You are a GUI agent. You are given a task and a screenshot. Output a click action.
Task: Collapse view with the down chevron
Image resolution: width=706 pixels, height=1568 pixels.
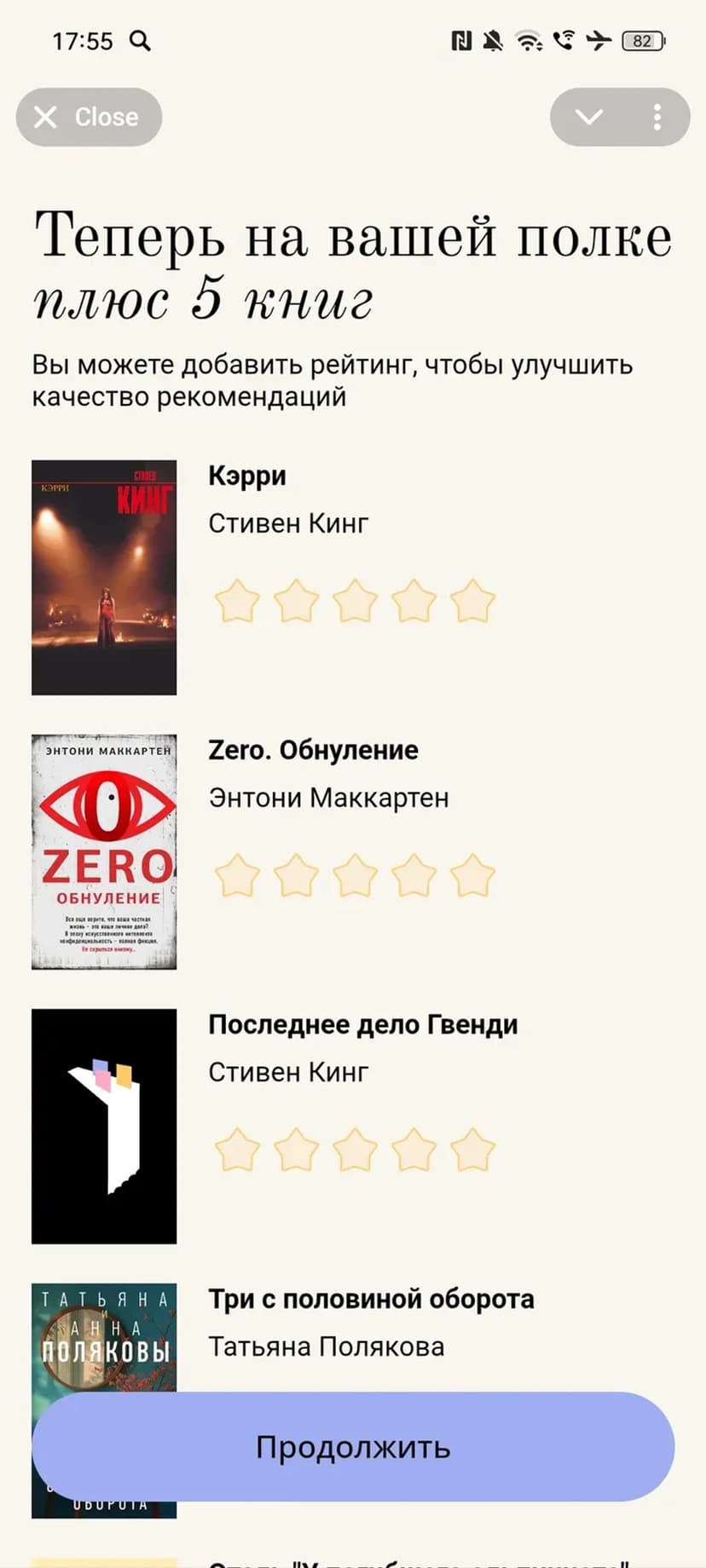[589, 117]
